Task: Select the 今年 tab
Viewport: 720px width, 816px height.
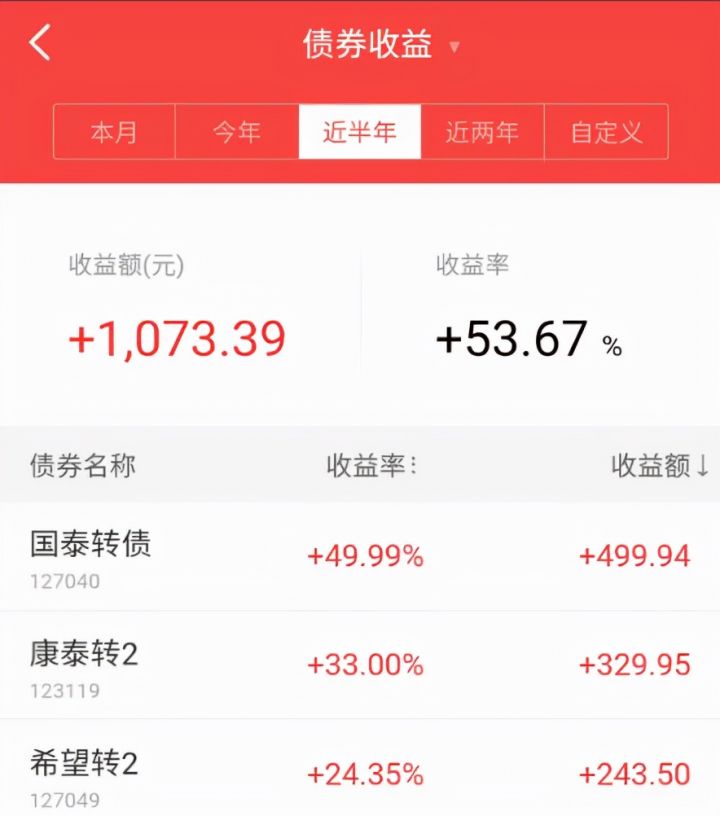Action: click(237, 131)
